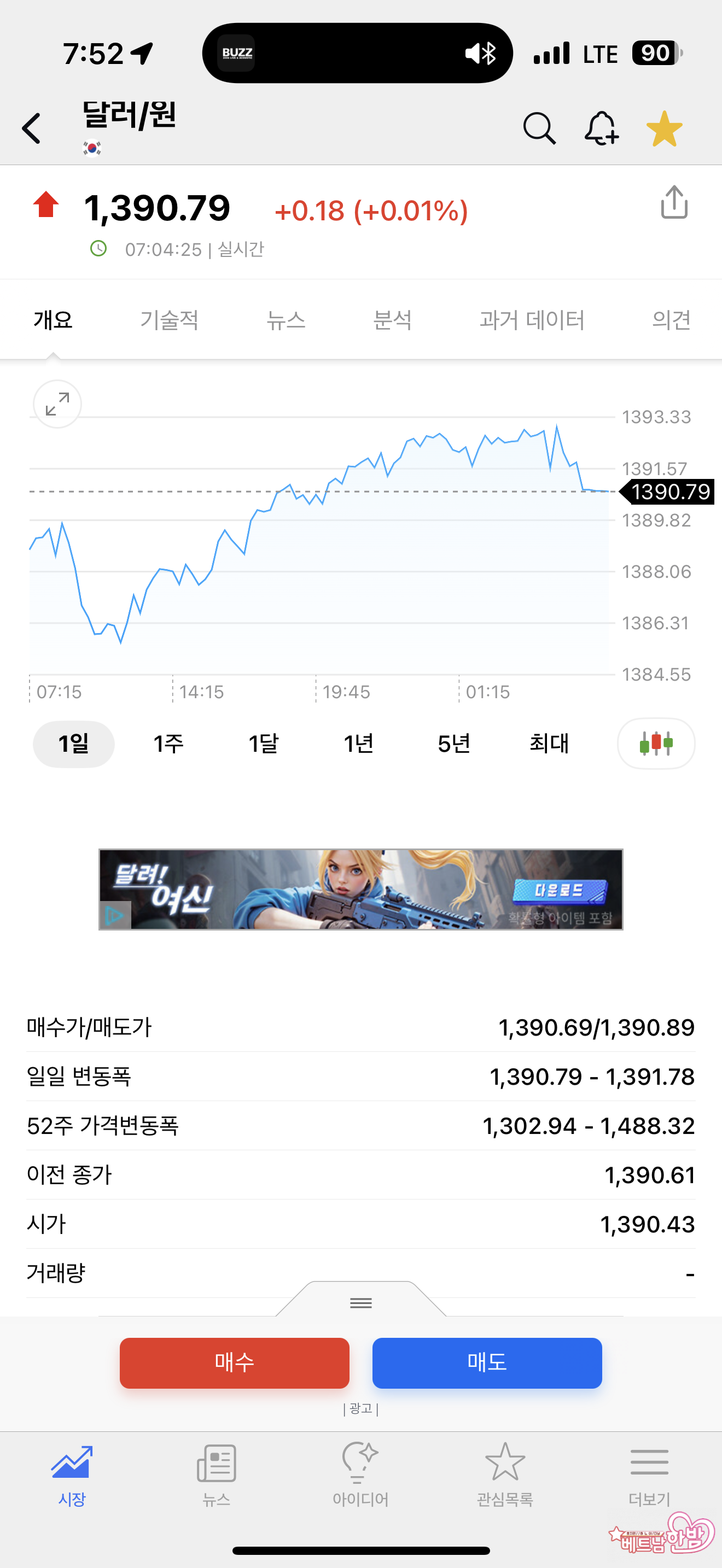Image resolution: width=722 pixels, height=1568 pixels.
Task: Go back from the 달러/원 page
Action: [32, 128]
